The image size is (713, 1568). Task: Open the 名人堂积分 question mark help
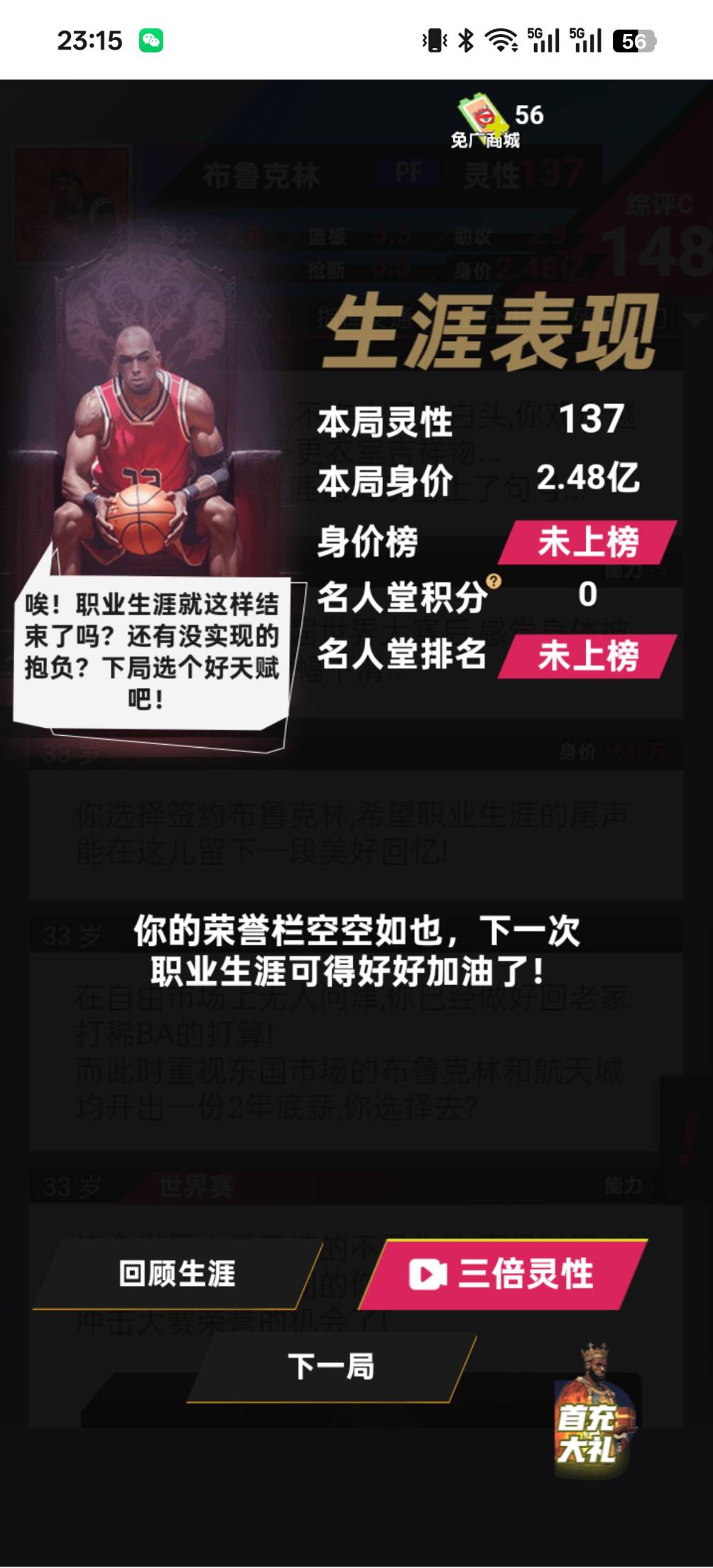tap(494, 582)
